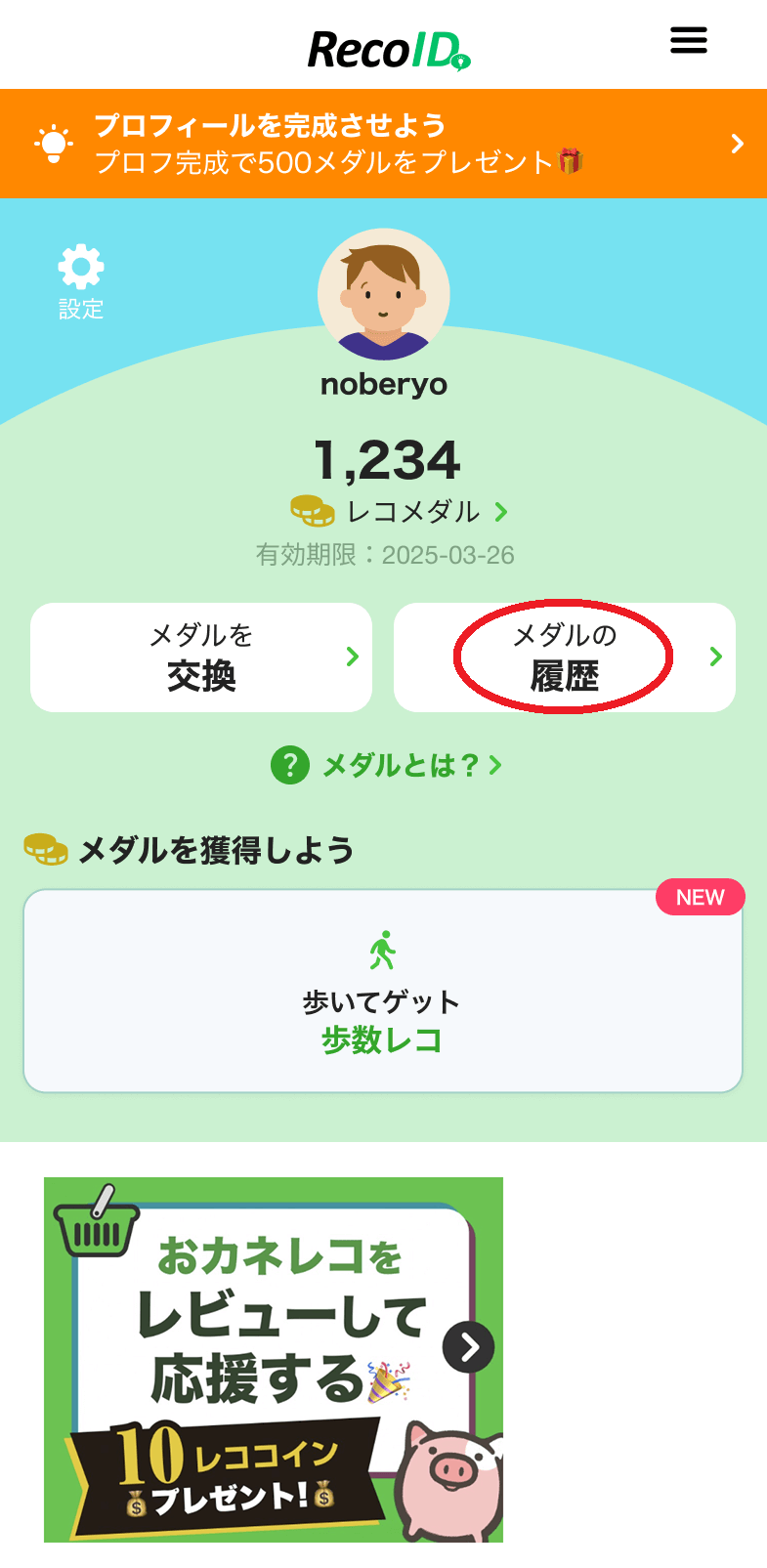Viewport: 767px width, 1568px height.
Task: Tap the noberyo profile avatar
Action: [x=383, y=294]
